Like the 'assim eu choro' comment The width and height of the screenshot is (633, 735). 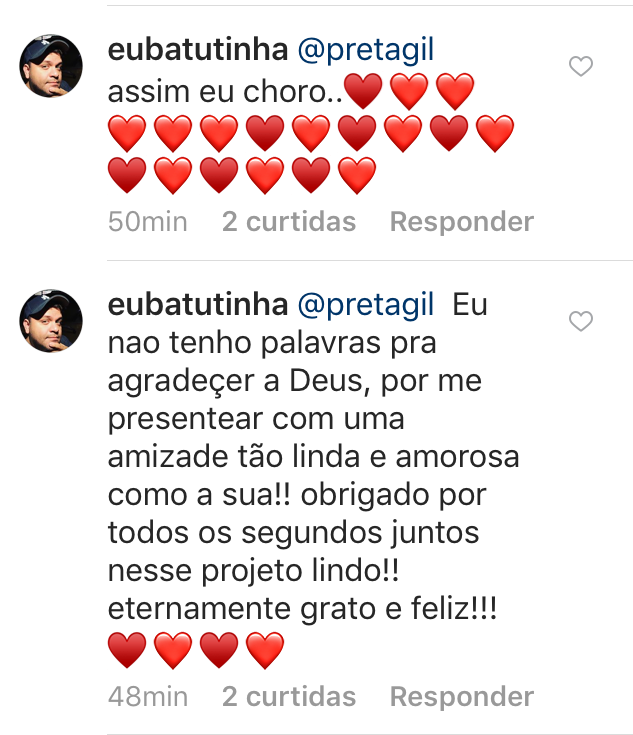[x=580, y=67]
